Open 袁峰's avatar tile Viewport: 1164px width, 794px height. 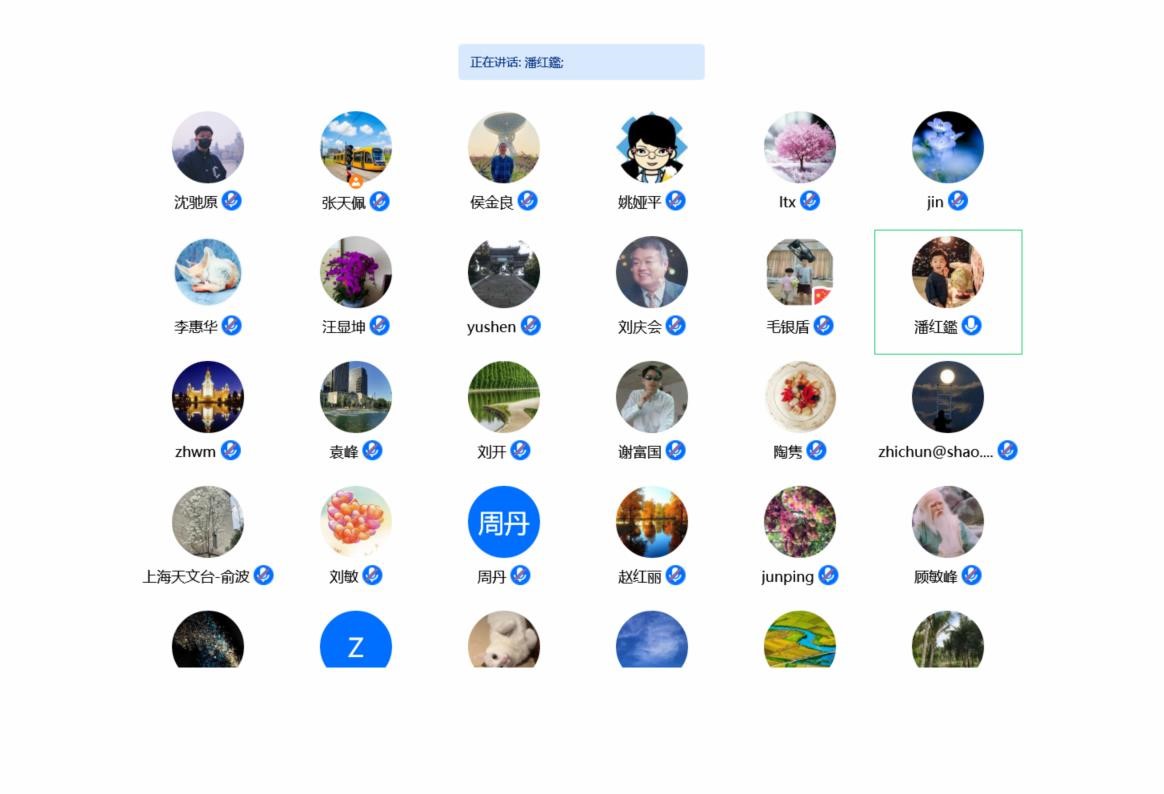(356, 397)
